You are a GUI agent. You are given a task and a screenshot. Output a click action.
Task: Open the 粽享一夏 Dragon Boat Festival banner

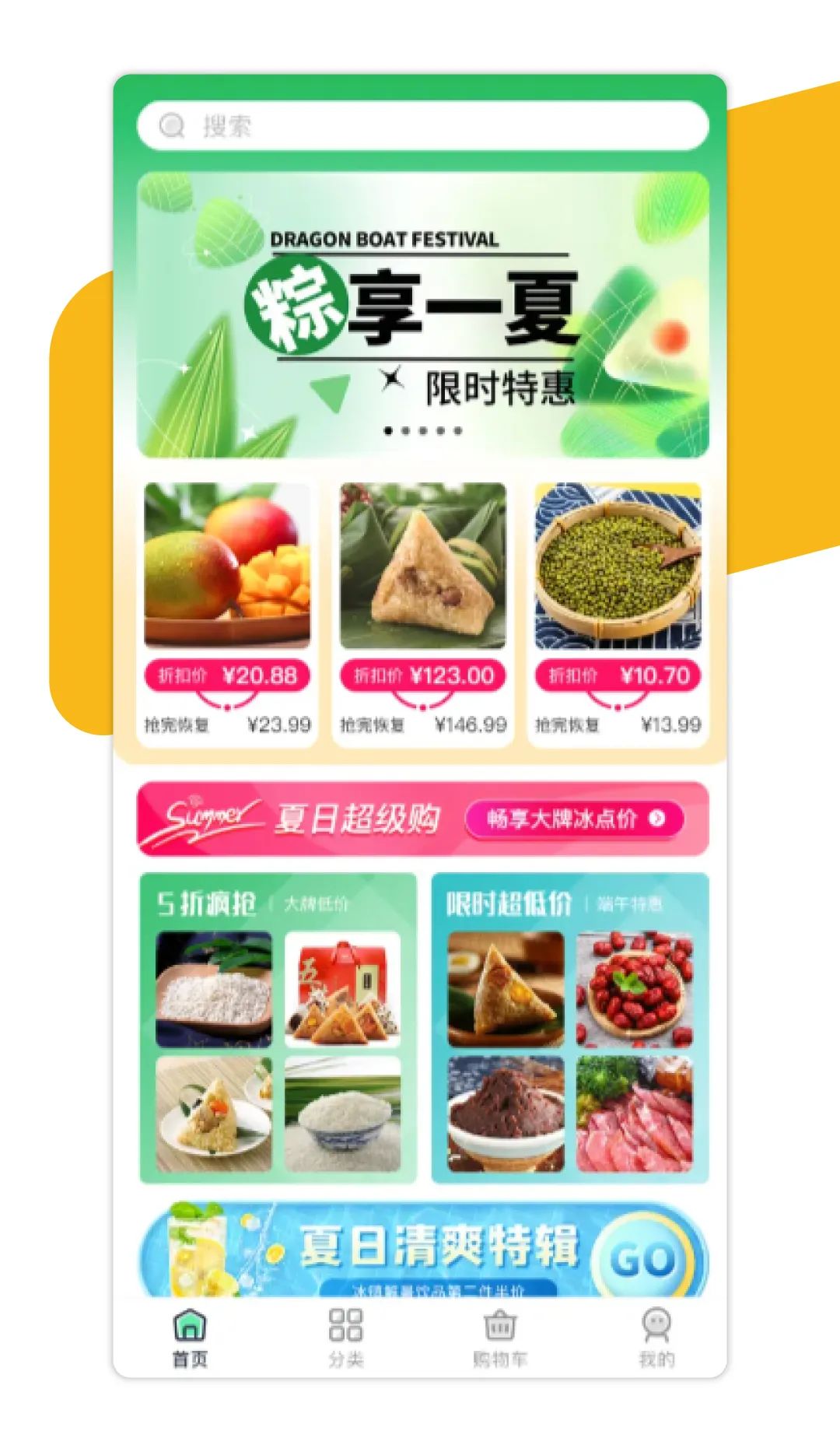(x=423, y=314)
